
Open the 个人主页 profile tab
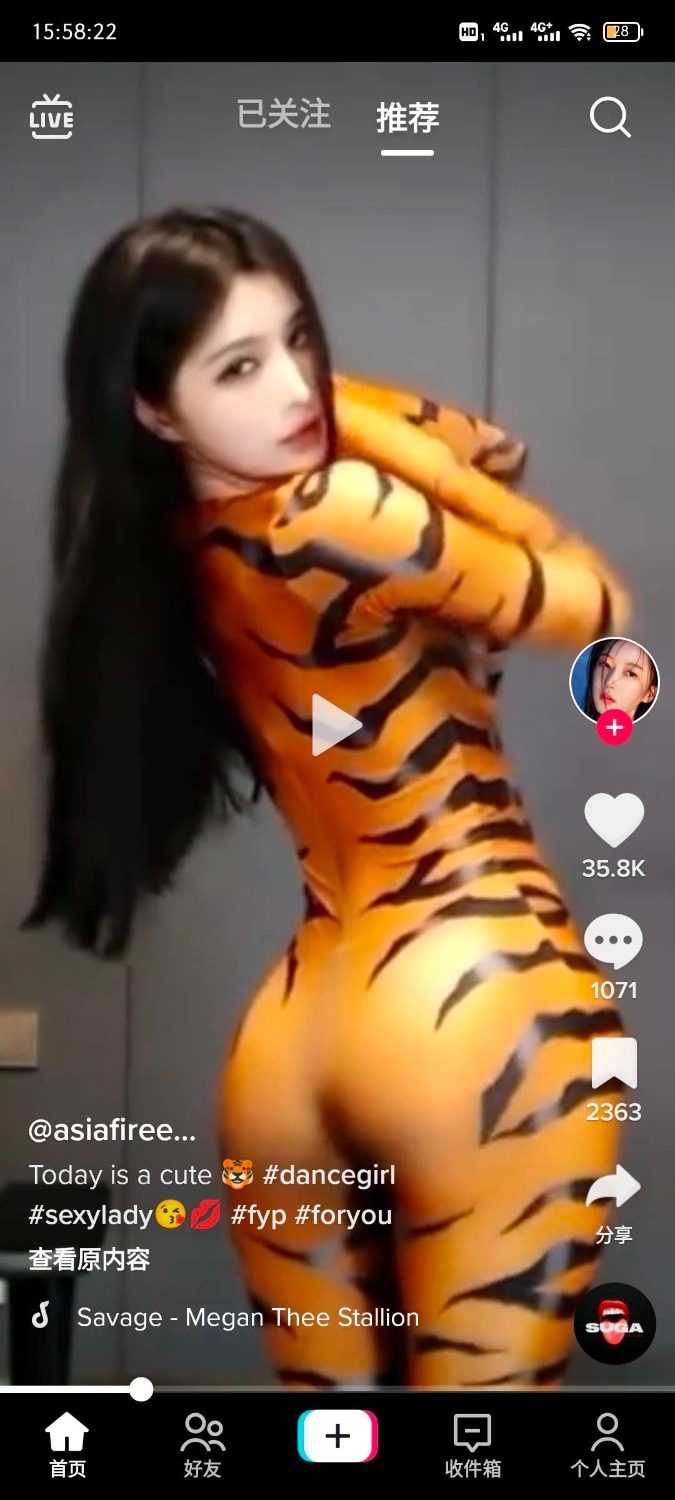pos(607,1445)
